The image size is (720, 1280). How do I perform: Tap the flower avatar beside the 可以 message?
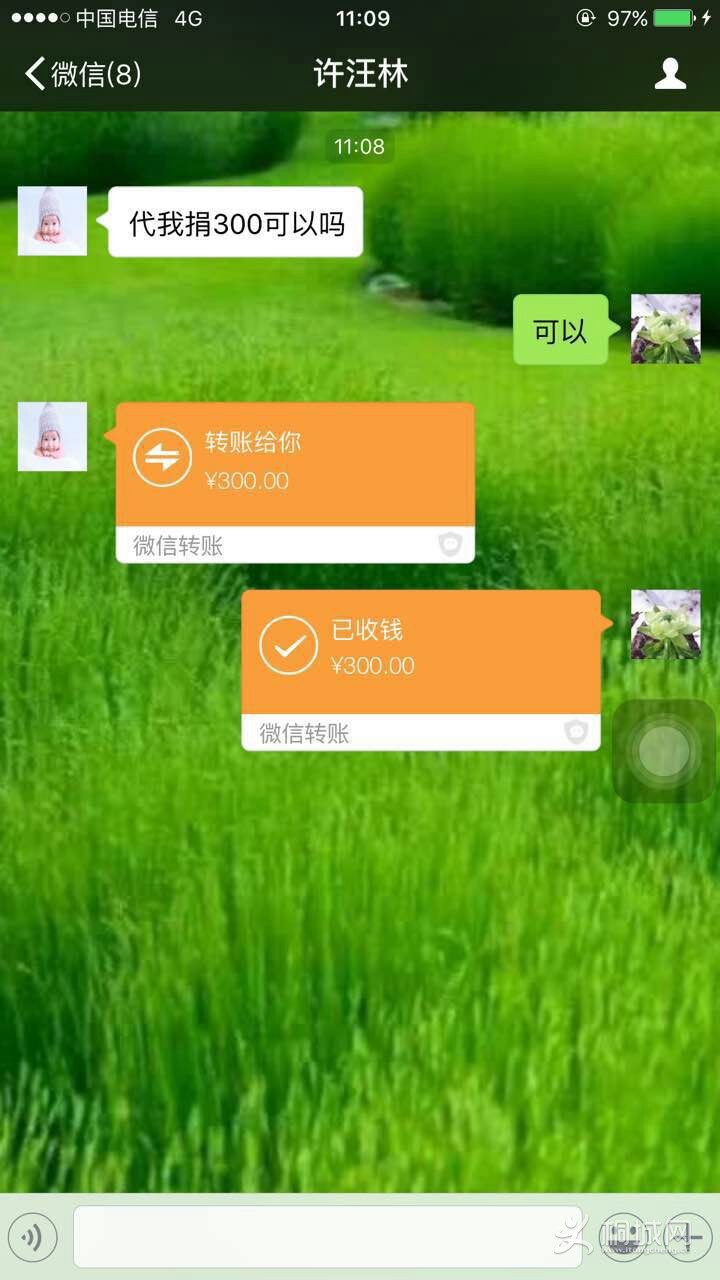(665, 329)
